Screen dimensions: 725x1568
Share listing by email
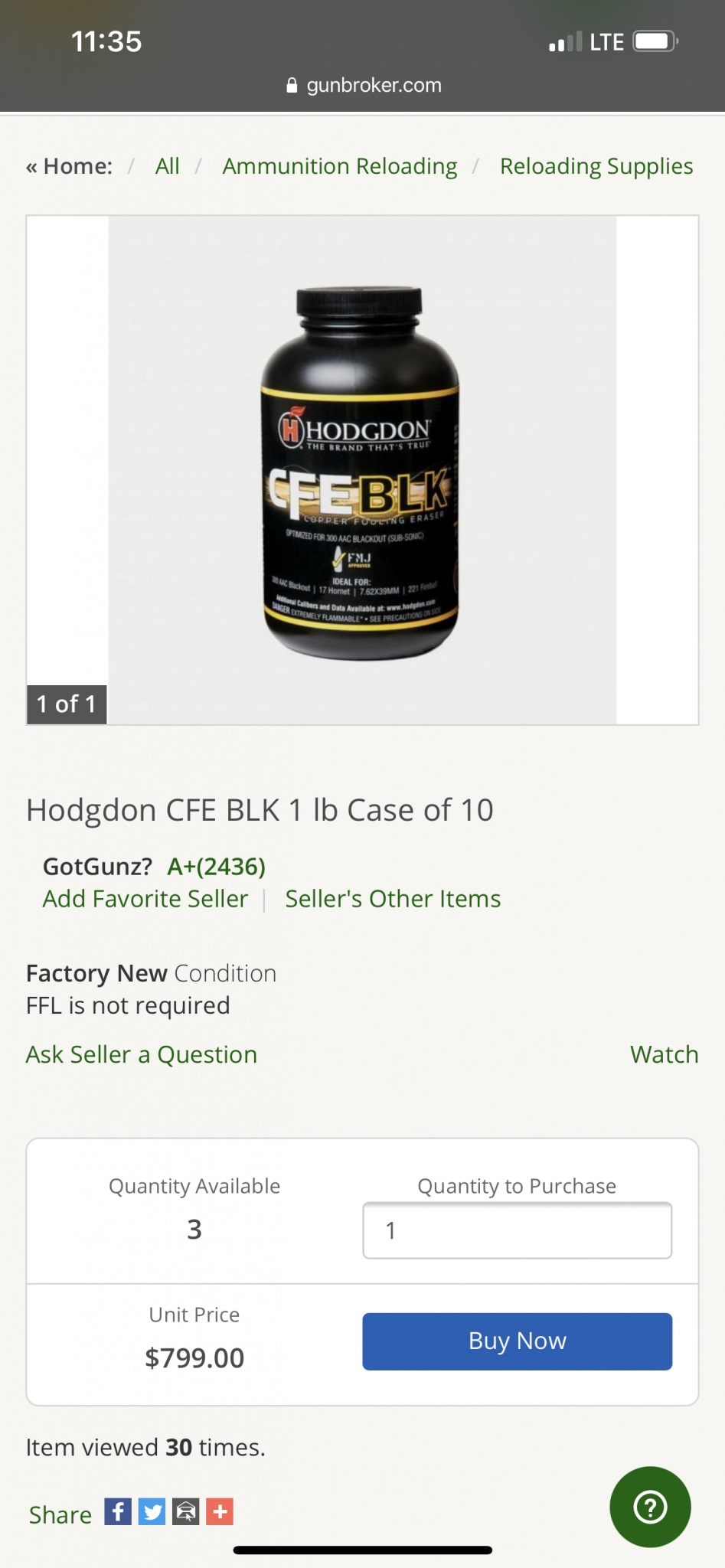185,1511
